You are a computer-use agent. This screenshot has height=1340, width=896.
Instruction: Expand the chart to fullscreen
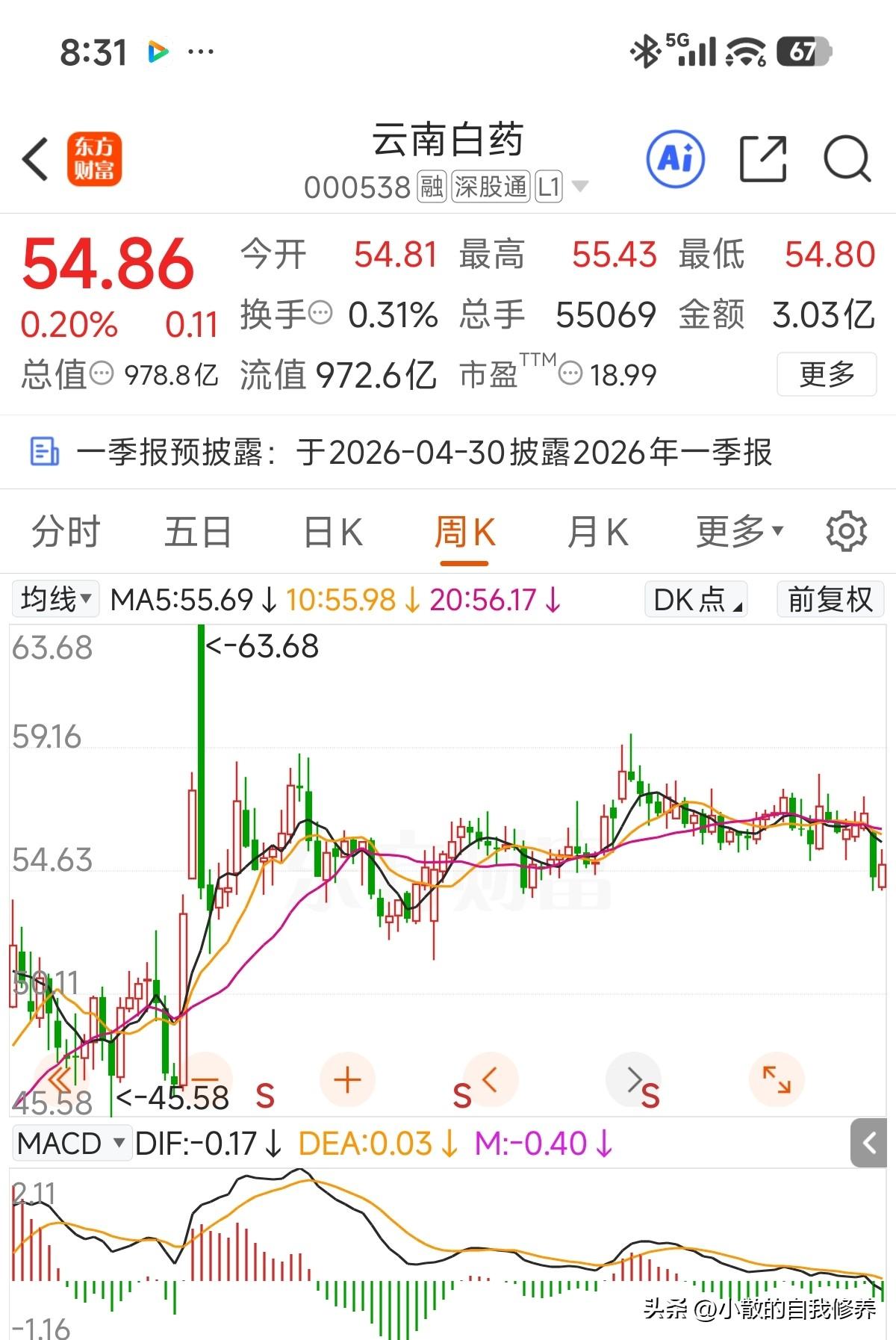click(x=777, y=1080)
